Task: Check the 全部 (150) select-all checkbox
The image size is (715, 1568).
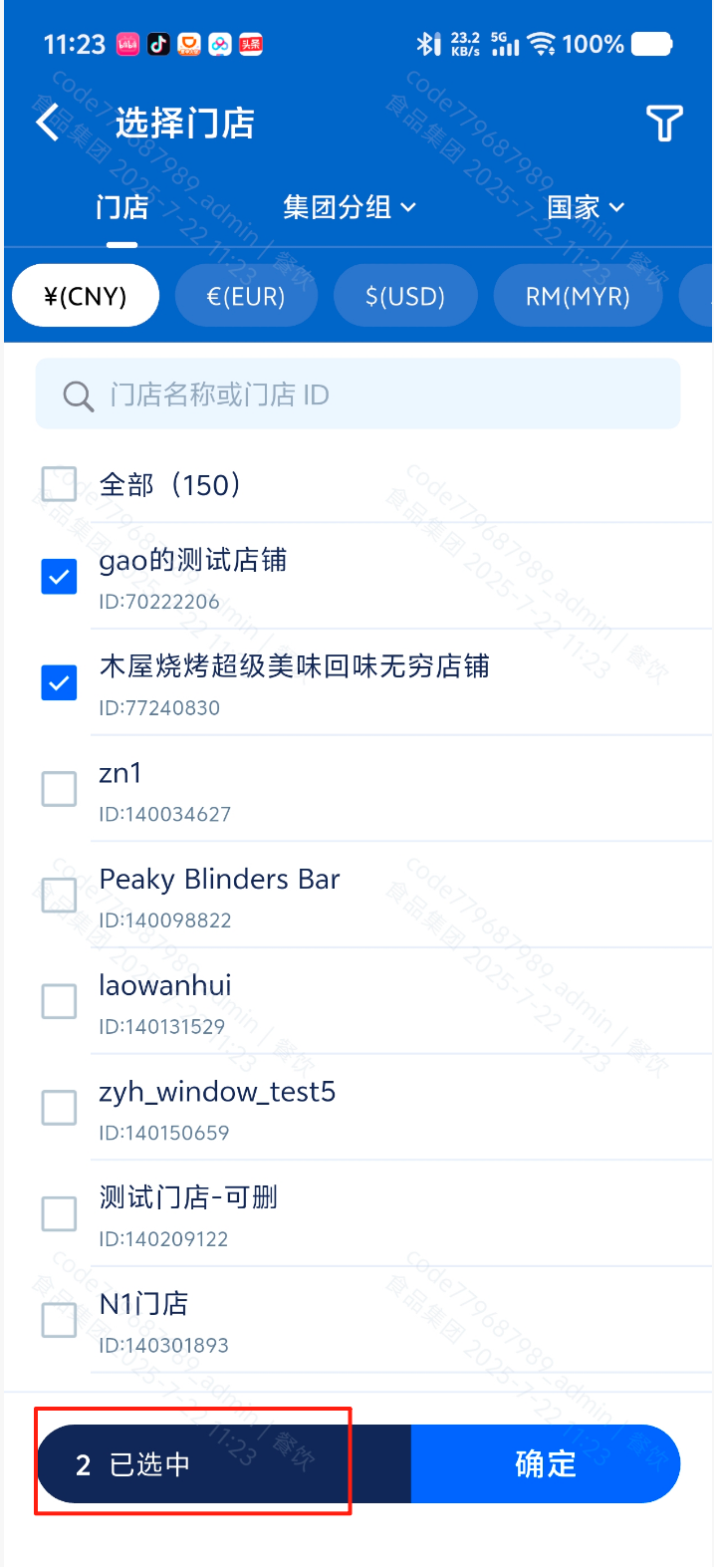Action: (x=59, y=484)
